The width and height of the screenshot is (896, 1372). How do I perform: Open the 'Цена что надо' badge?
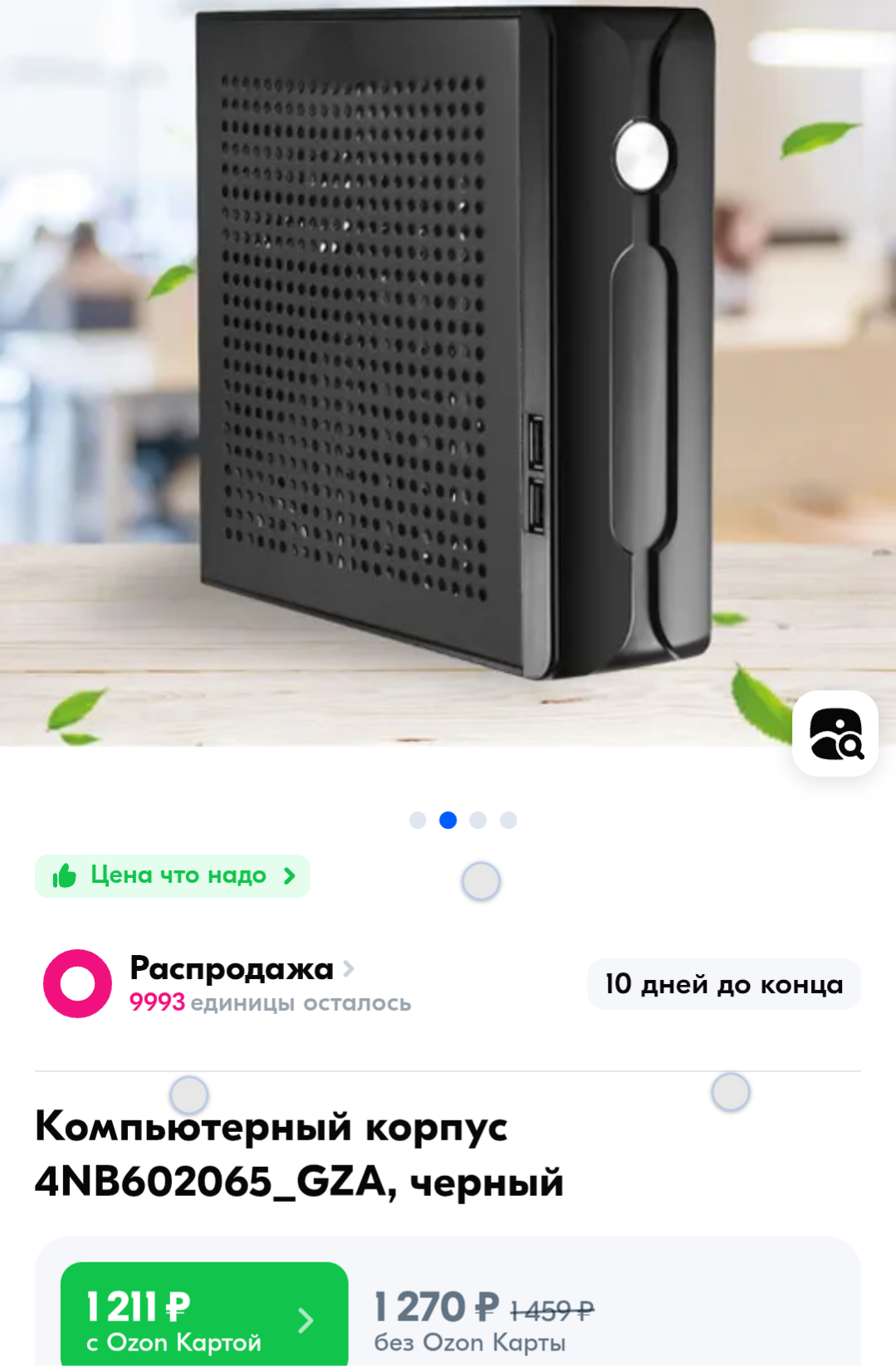pos(173,875)
